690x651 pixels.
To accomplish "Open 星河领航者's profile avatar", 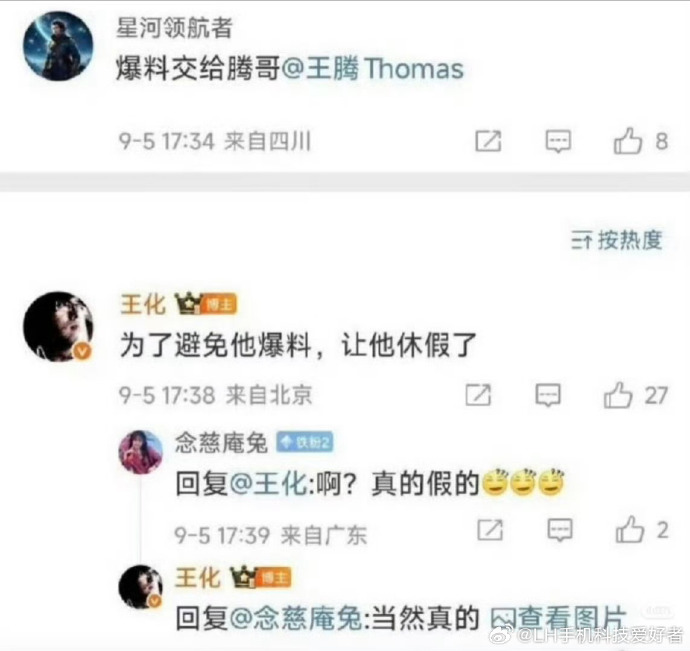I will [x=58, y=46].
